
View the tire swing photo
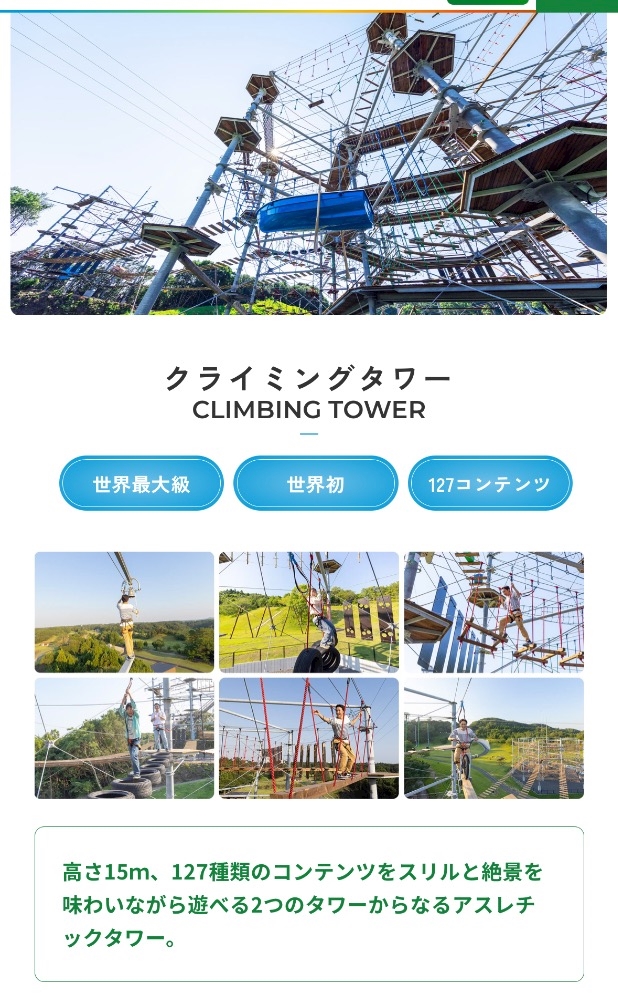pos(309,612)
